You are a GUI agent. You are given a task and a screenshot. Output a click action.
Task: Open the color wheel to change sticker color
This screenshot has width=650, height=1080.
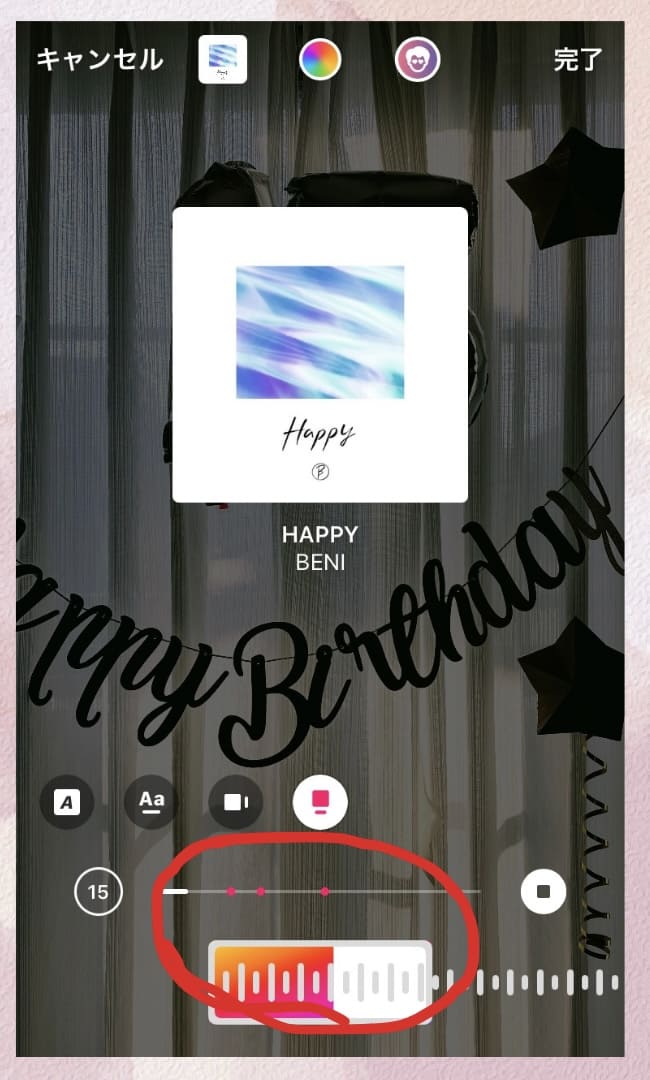point(320,60)
